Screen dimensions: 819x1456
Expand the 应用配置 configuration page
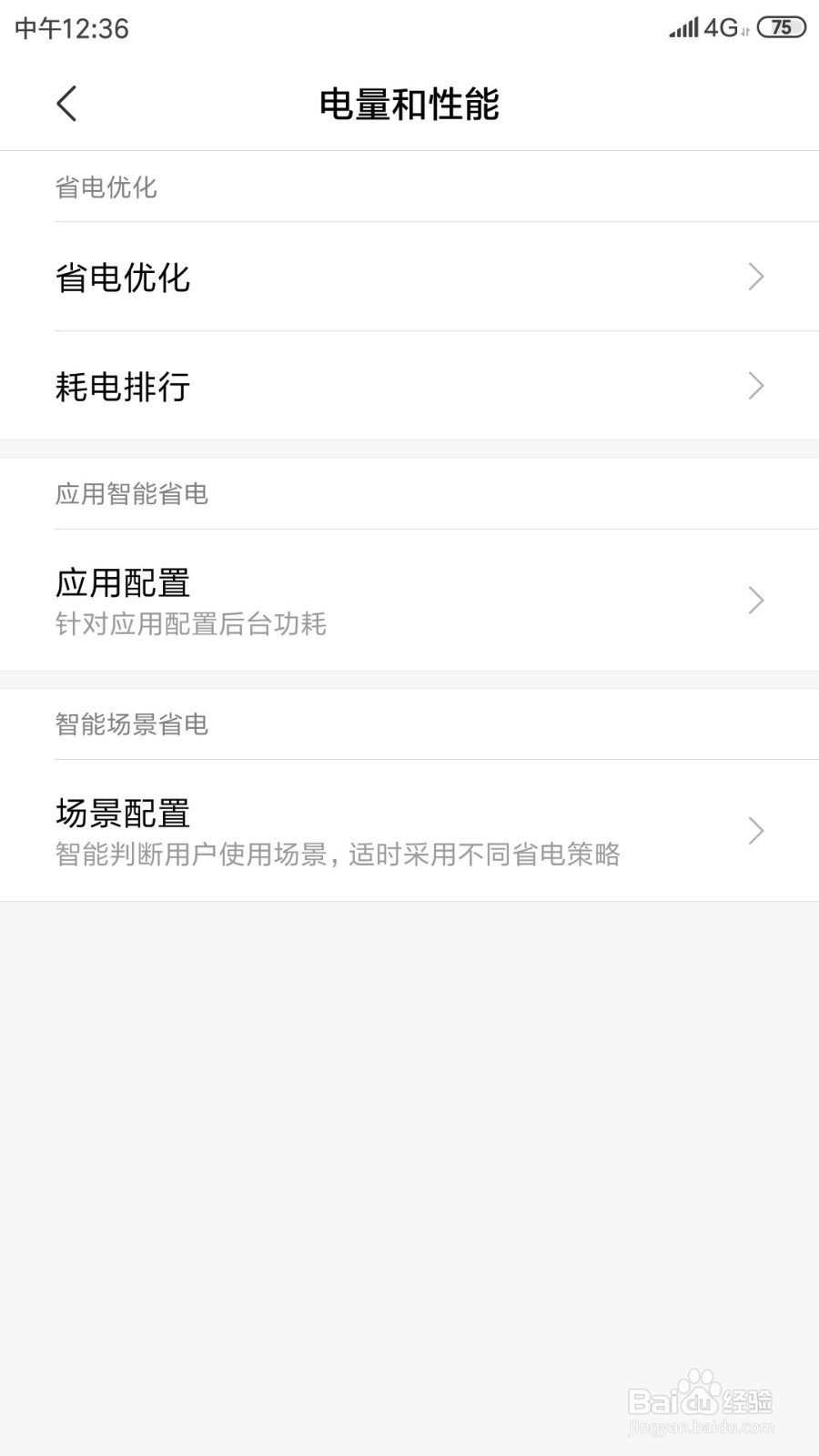click(753, 601)
